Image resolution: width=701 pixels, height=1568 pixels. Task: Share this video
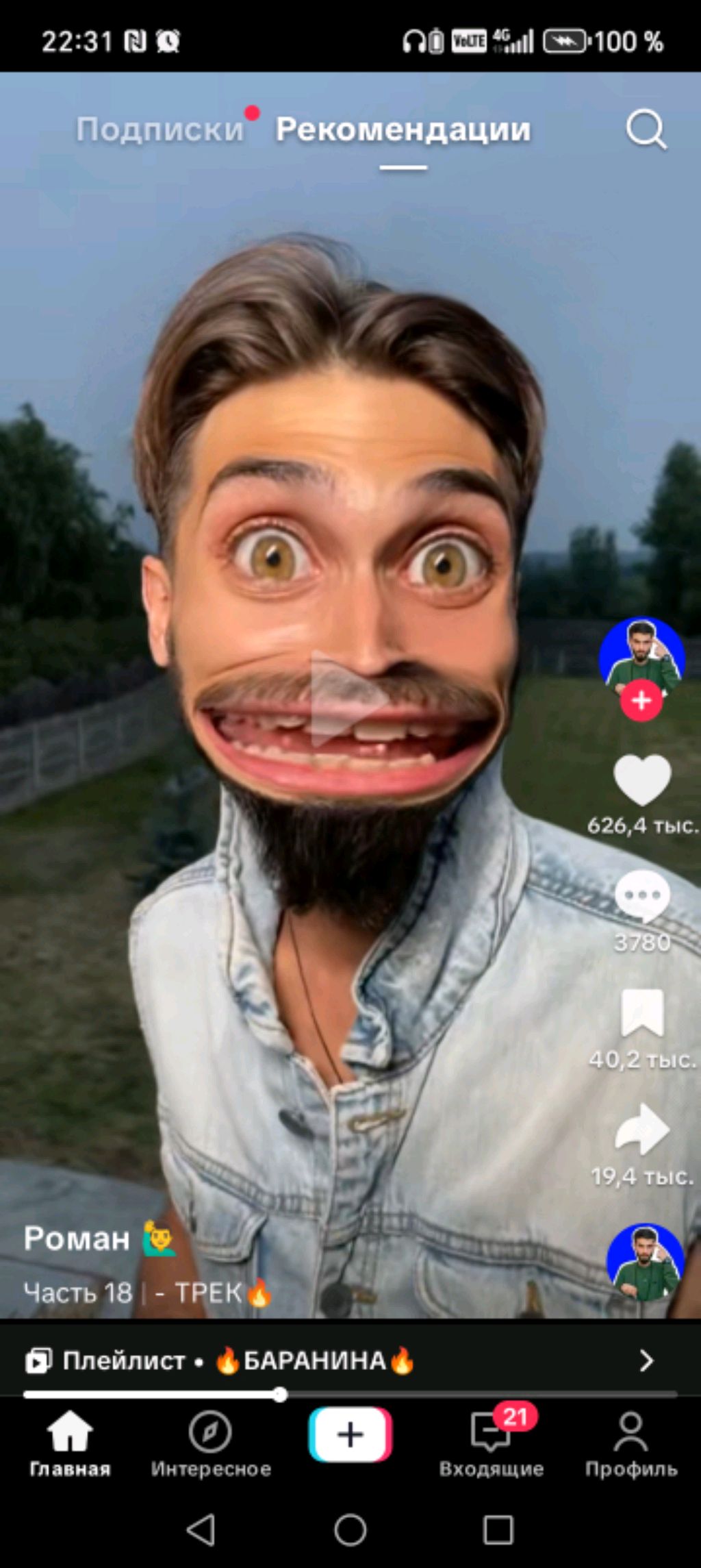click(641, 1129)
